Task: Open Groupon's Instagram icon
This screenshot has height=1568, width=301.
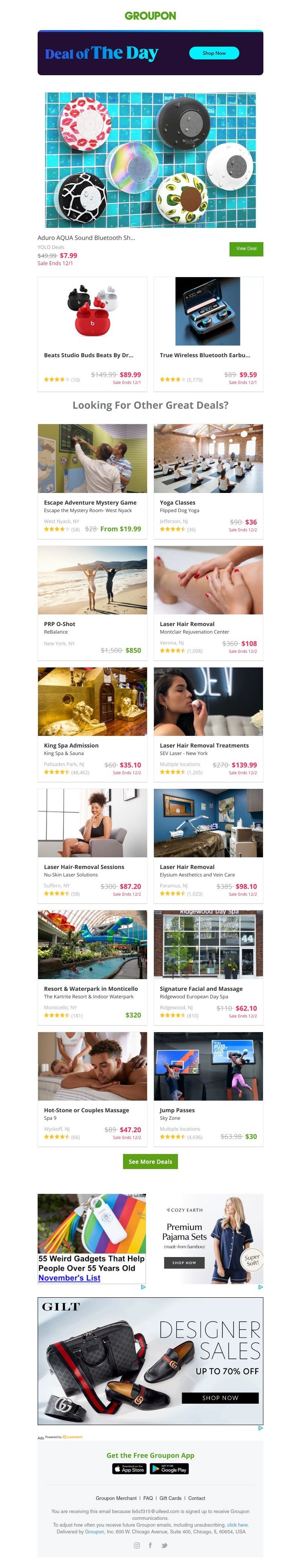Action: coord(137,1545)
